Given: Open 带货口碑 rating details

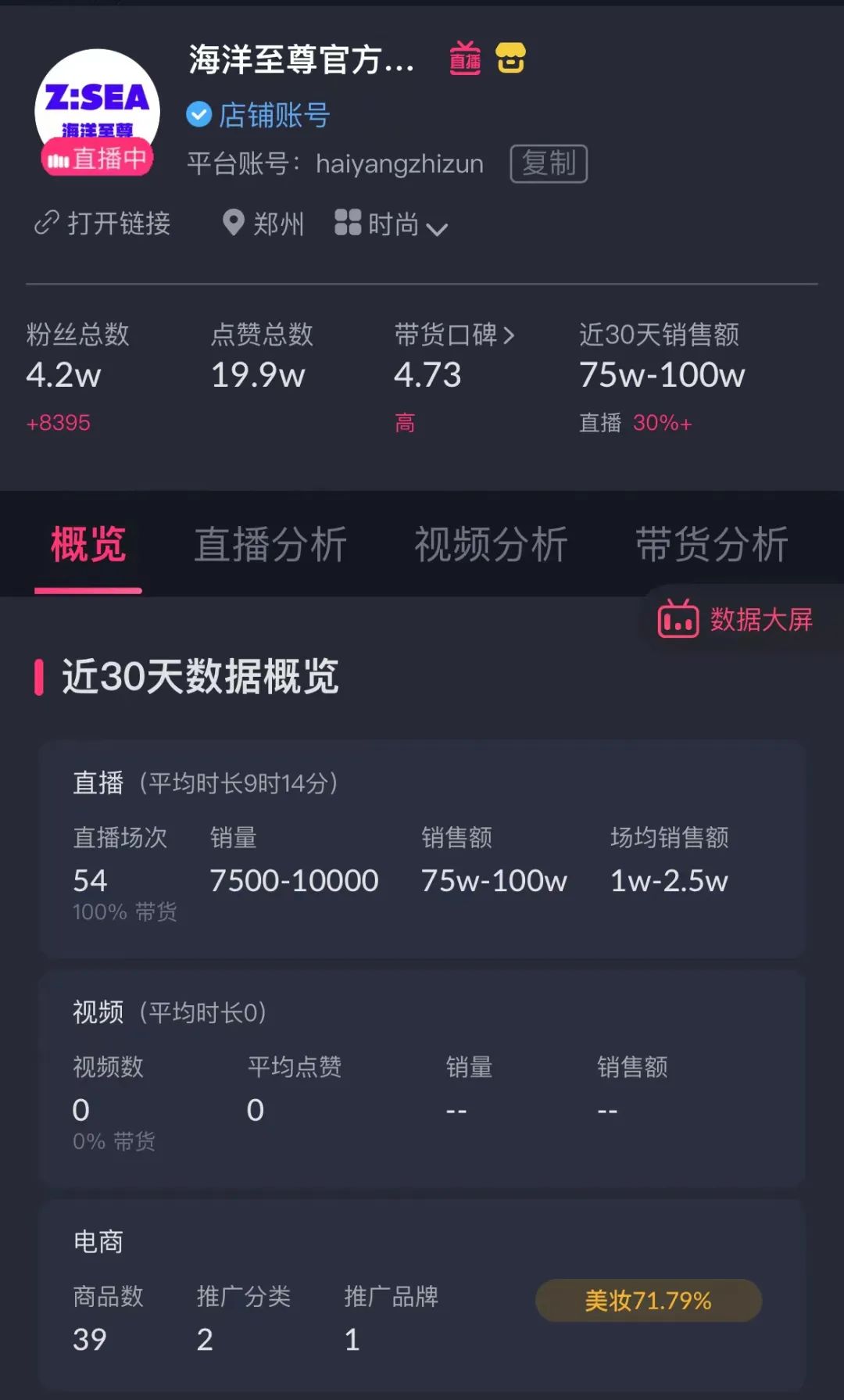Looking at the screenshot, I should [x=454, y=335].
